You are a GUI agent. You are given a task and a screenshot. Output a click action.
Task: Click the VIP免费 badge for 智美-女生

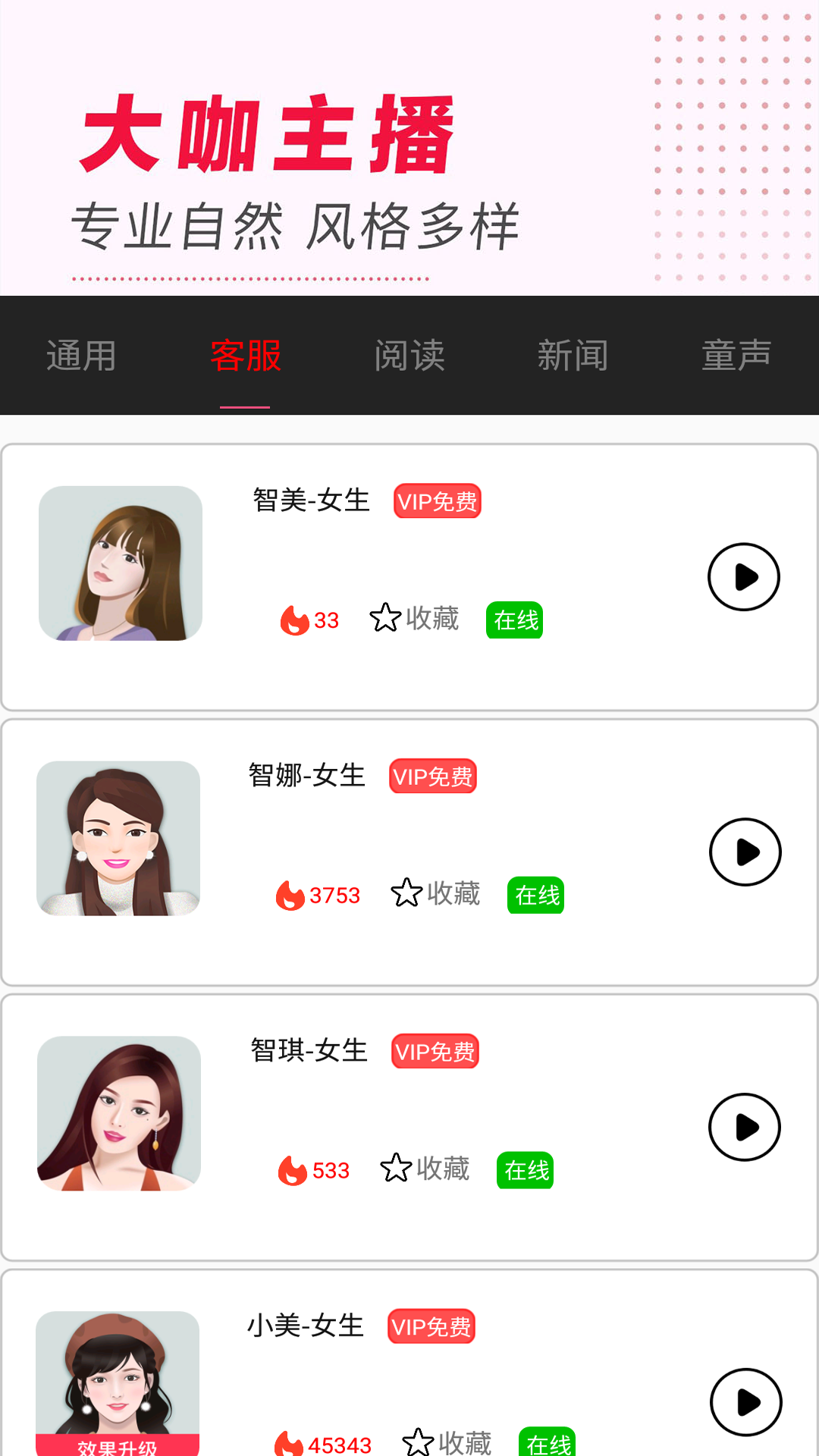tap(437, 500)
